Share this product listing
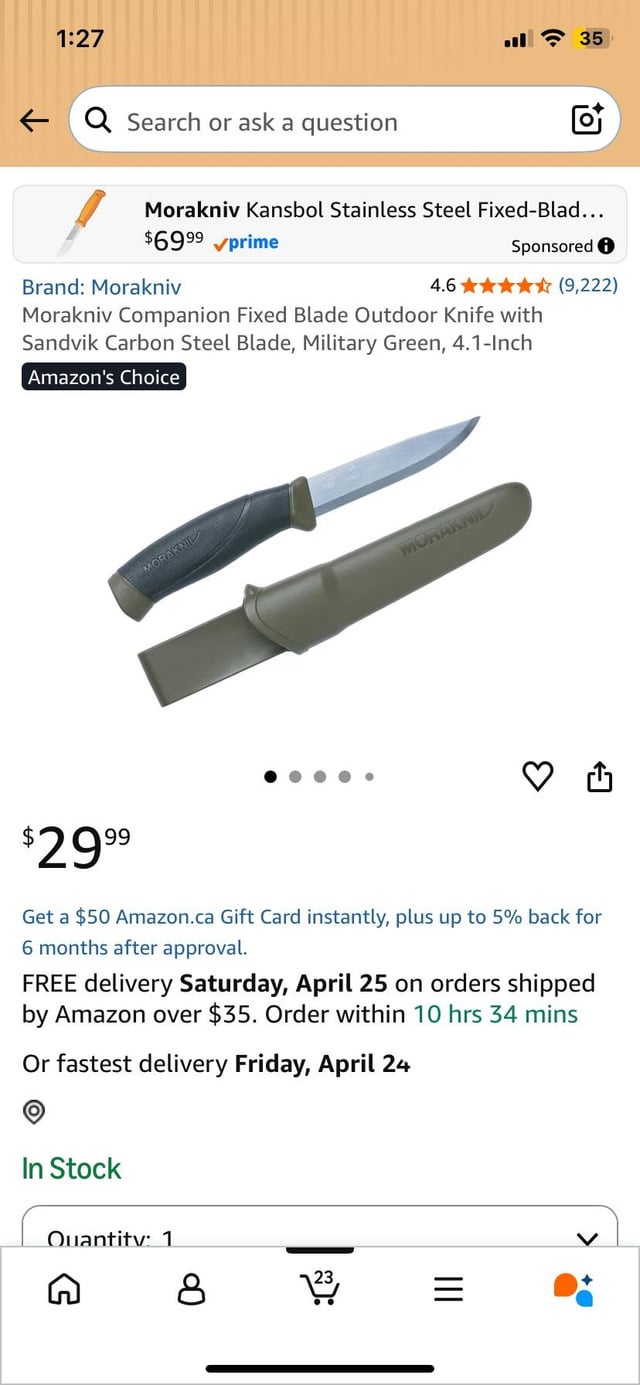This screenshot has height=1385, width=640. pos(599,776)
